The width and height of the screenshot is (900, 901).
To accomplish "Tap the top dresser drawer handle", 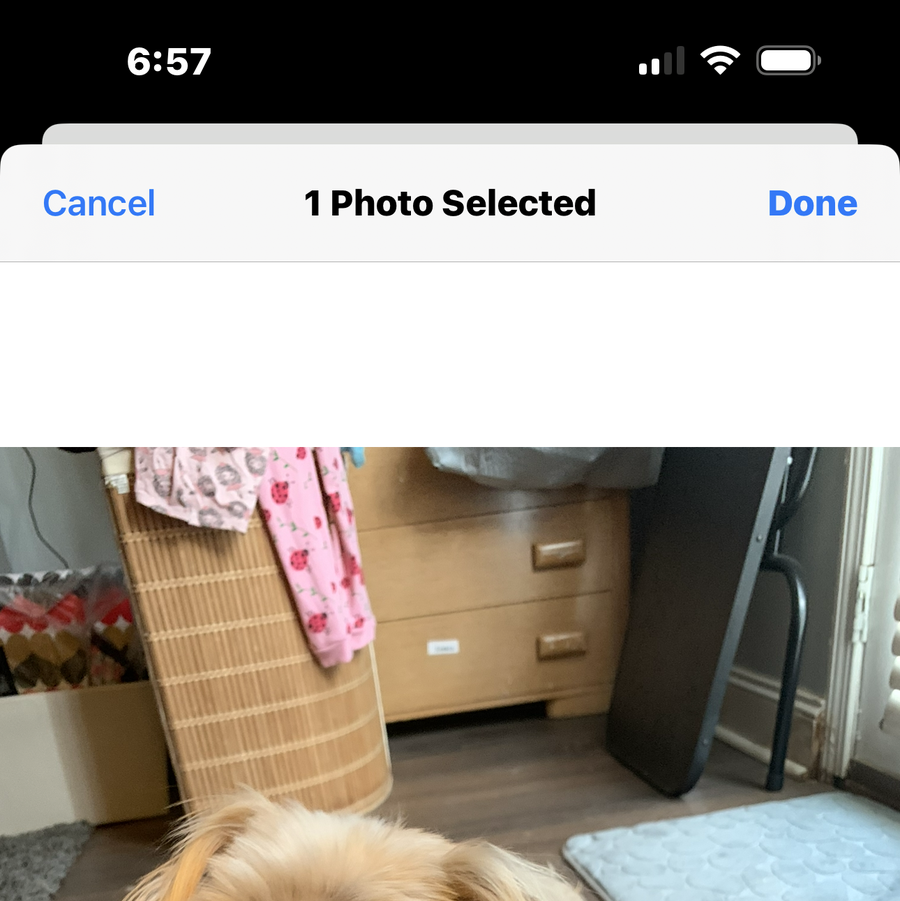I will (560, 553).
